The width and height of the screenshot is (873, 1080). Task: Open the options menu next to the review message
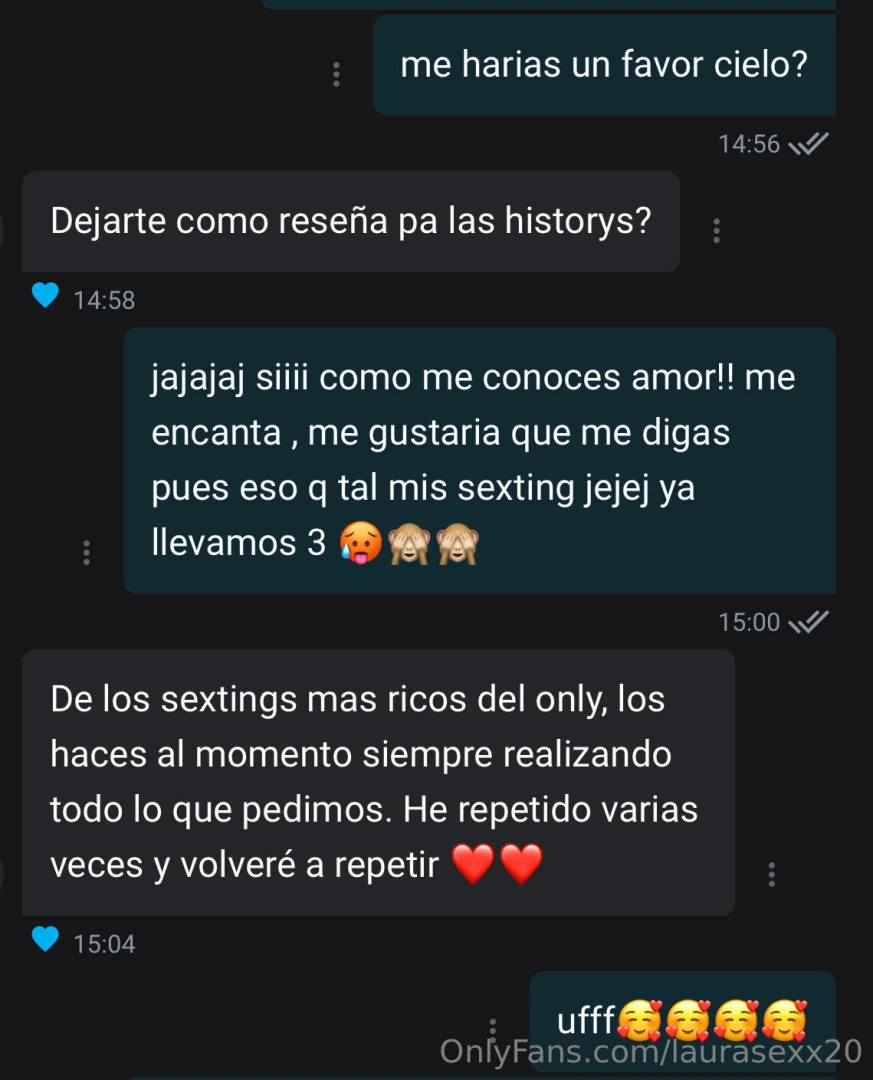click(x=771, y=874)
